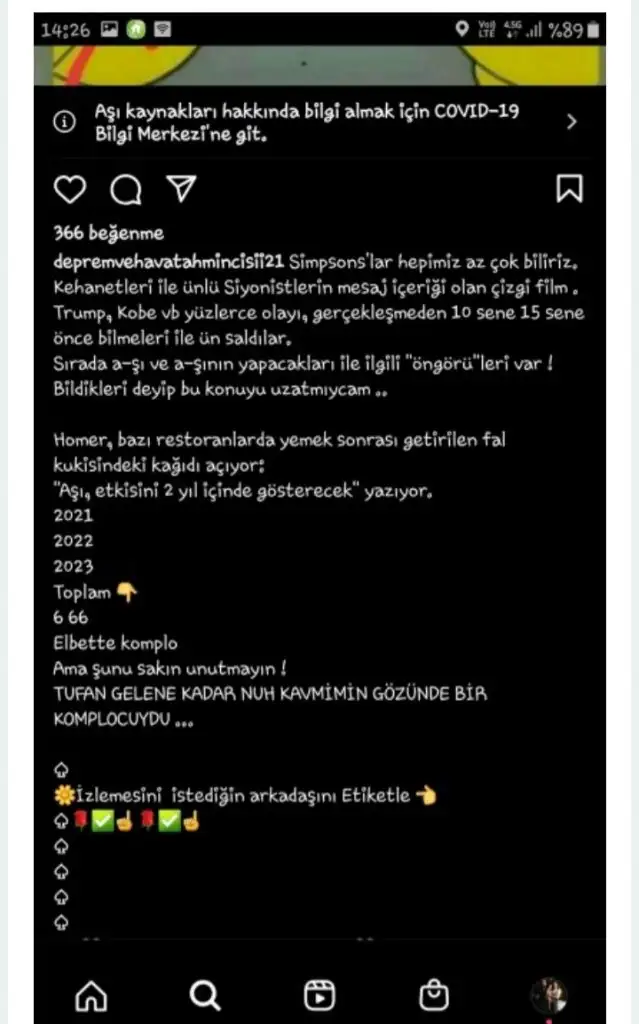Image resolution: width=639 pixels, height=1024 pixels.
Task: Share this post via the paper plane
Action: click(180, 189)
